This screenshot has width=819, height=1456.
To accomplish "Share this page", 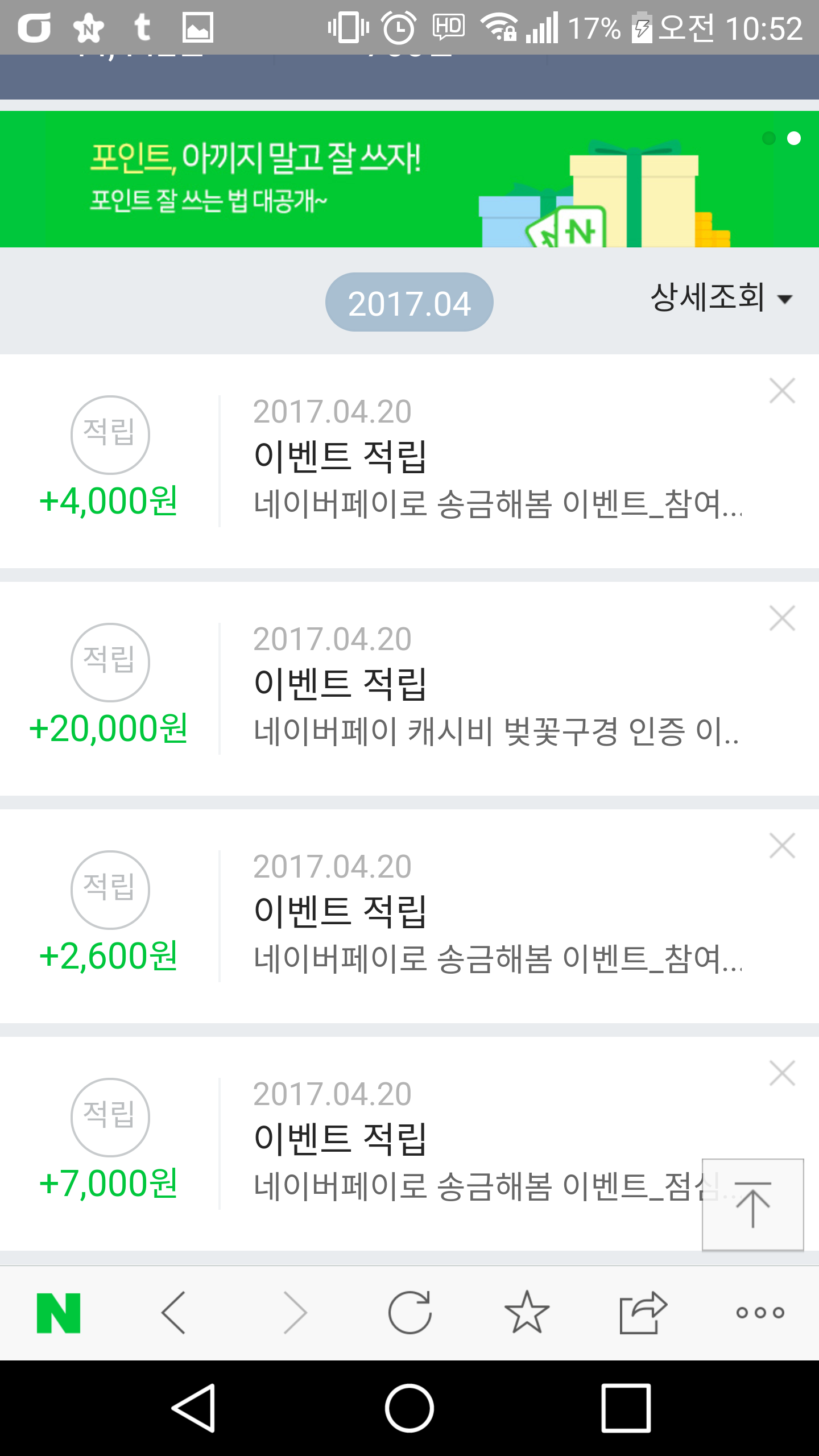I will point(643,1313).
